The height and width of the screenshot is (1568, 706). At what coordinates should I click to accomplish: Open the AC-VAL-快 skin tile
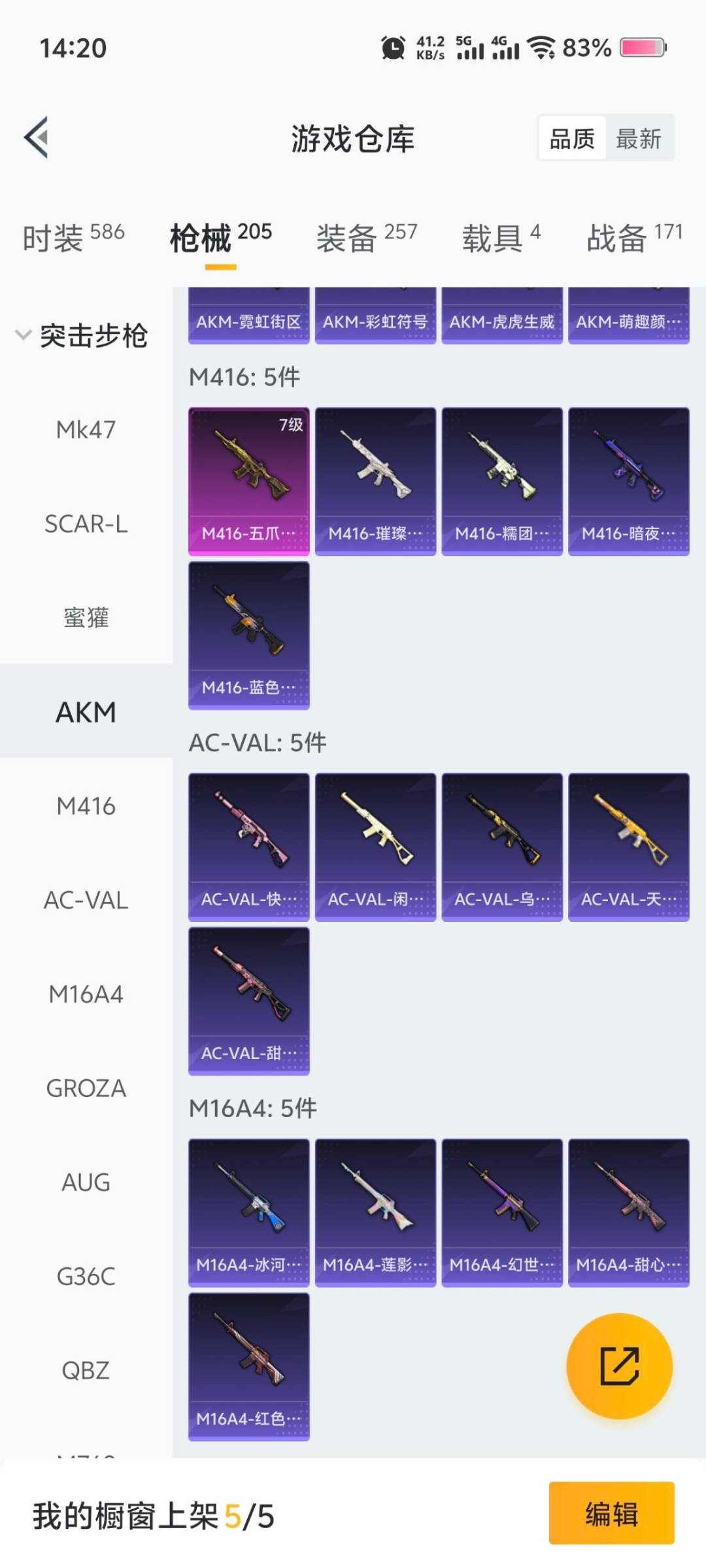[x=248, y=847]
